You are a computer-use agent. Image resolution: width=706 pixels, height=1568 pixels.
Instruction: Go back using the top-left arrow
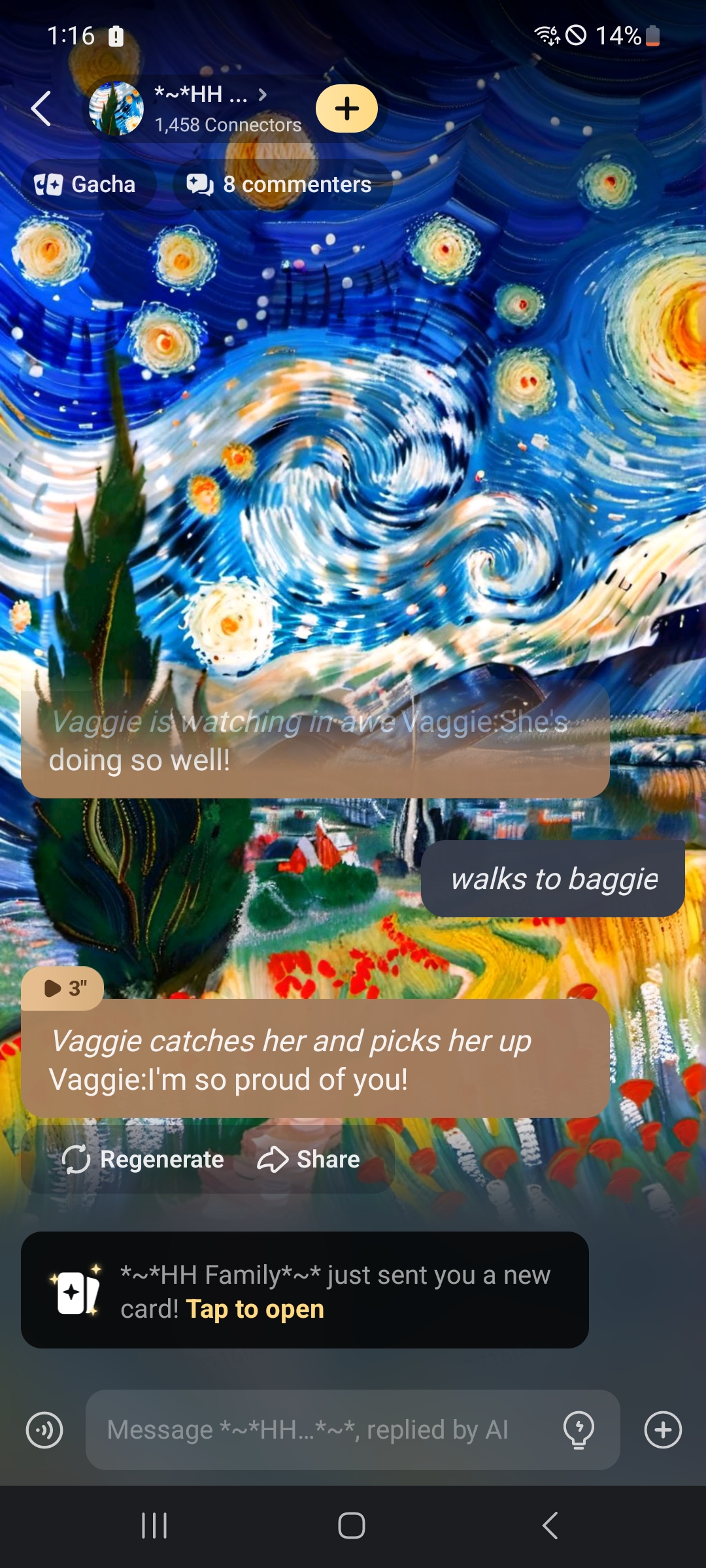coord(41,108)
